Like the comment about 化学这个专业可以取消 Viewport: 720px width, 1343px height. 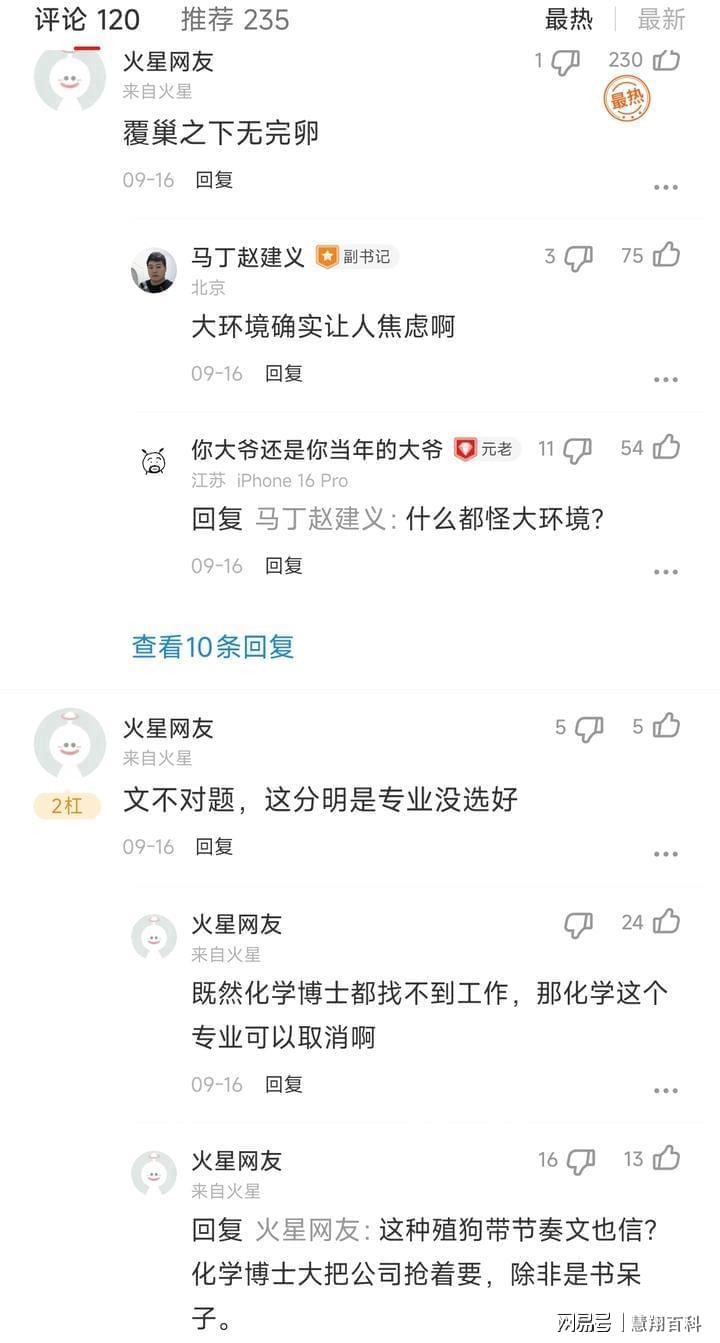(x=666, y=923)
